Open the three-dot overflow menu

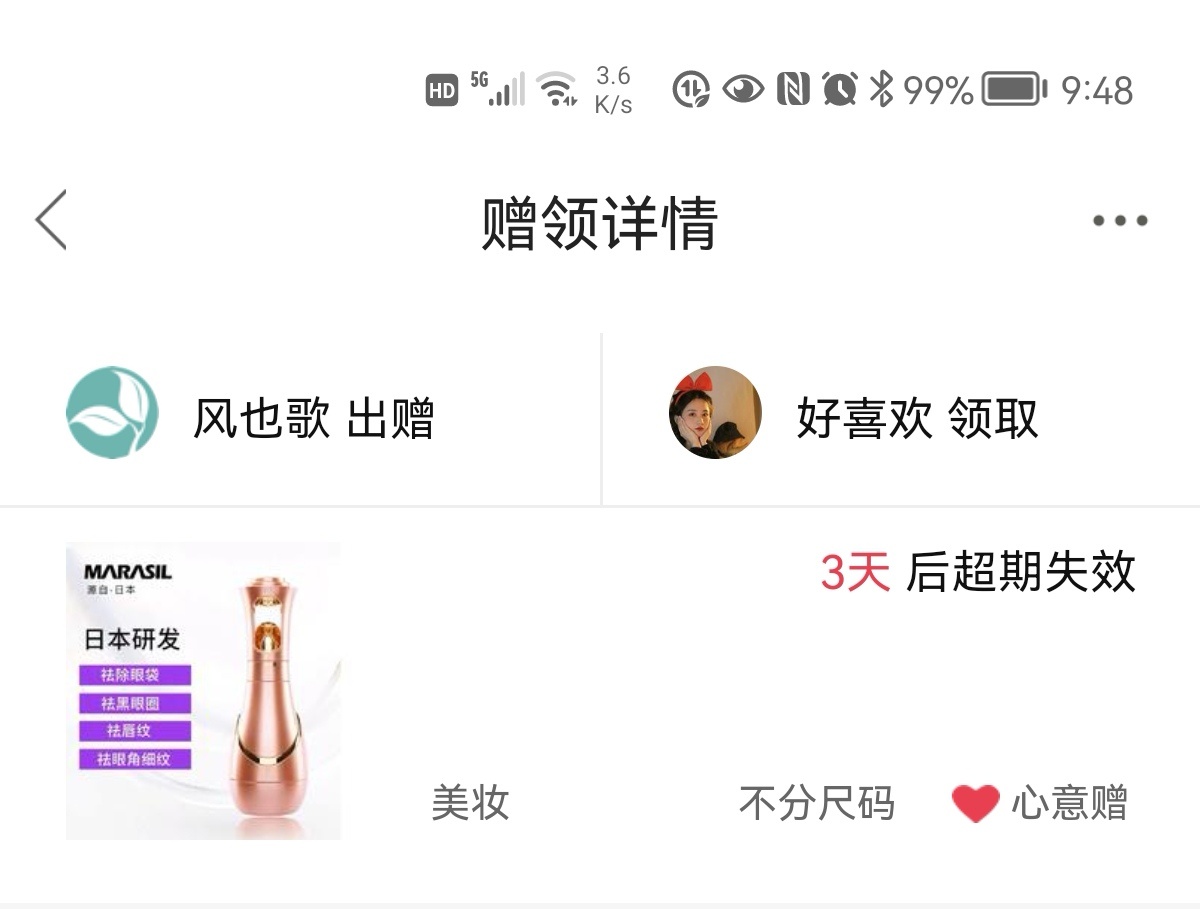click(1119, 221)
